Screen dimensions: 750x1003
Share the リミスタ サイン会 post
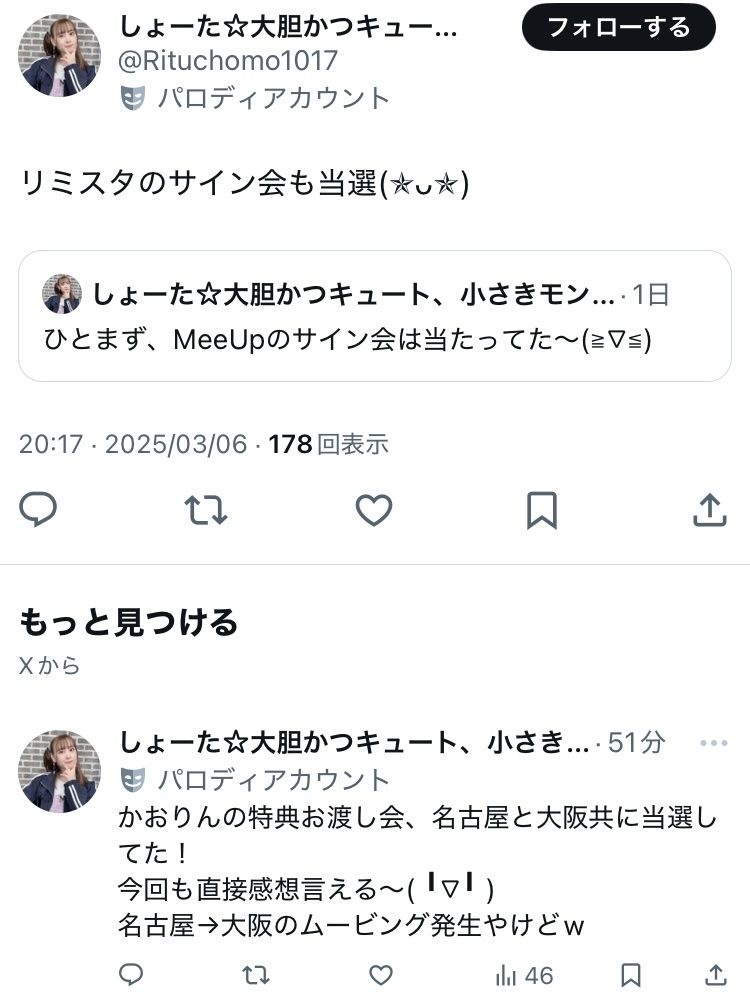[x=709, y=510]
